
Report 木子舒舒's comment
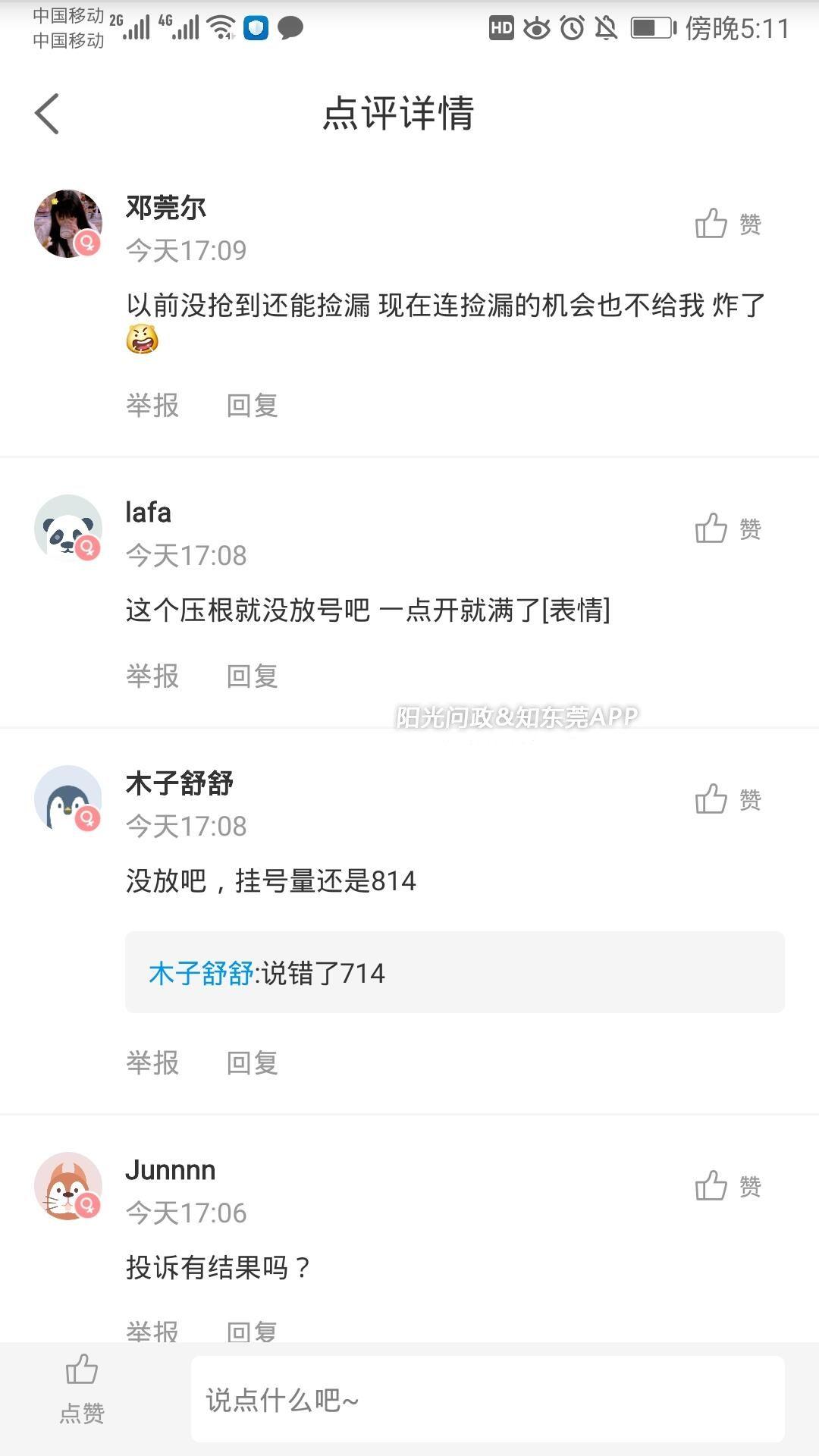(x=152, y=1062)
